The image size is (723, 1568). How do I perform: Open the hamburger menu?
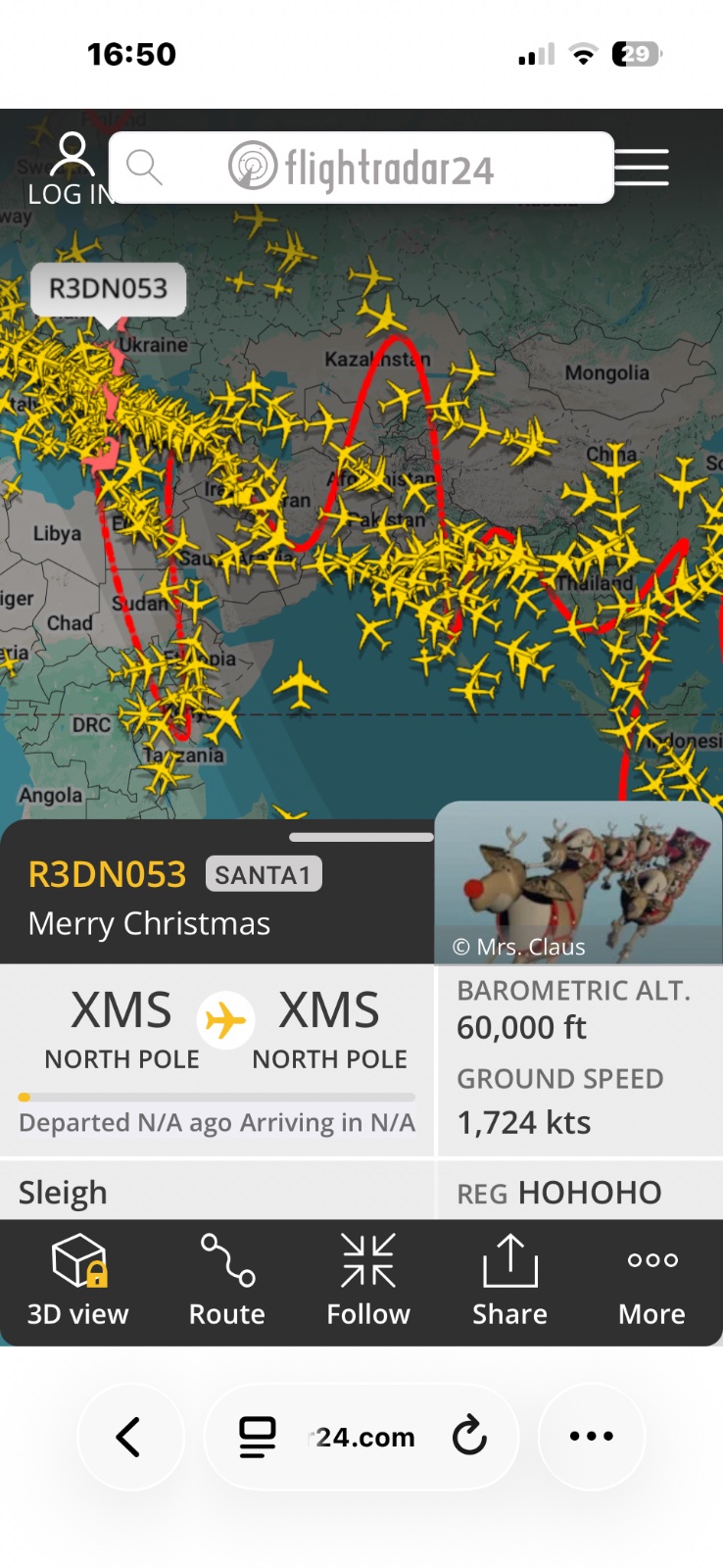coord(642,168)
